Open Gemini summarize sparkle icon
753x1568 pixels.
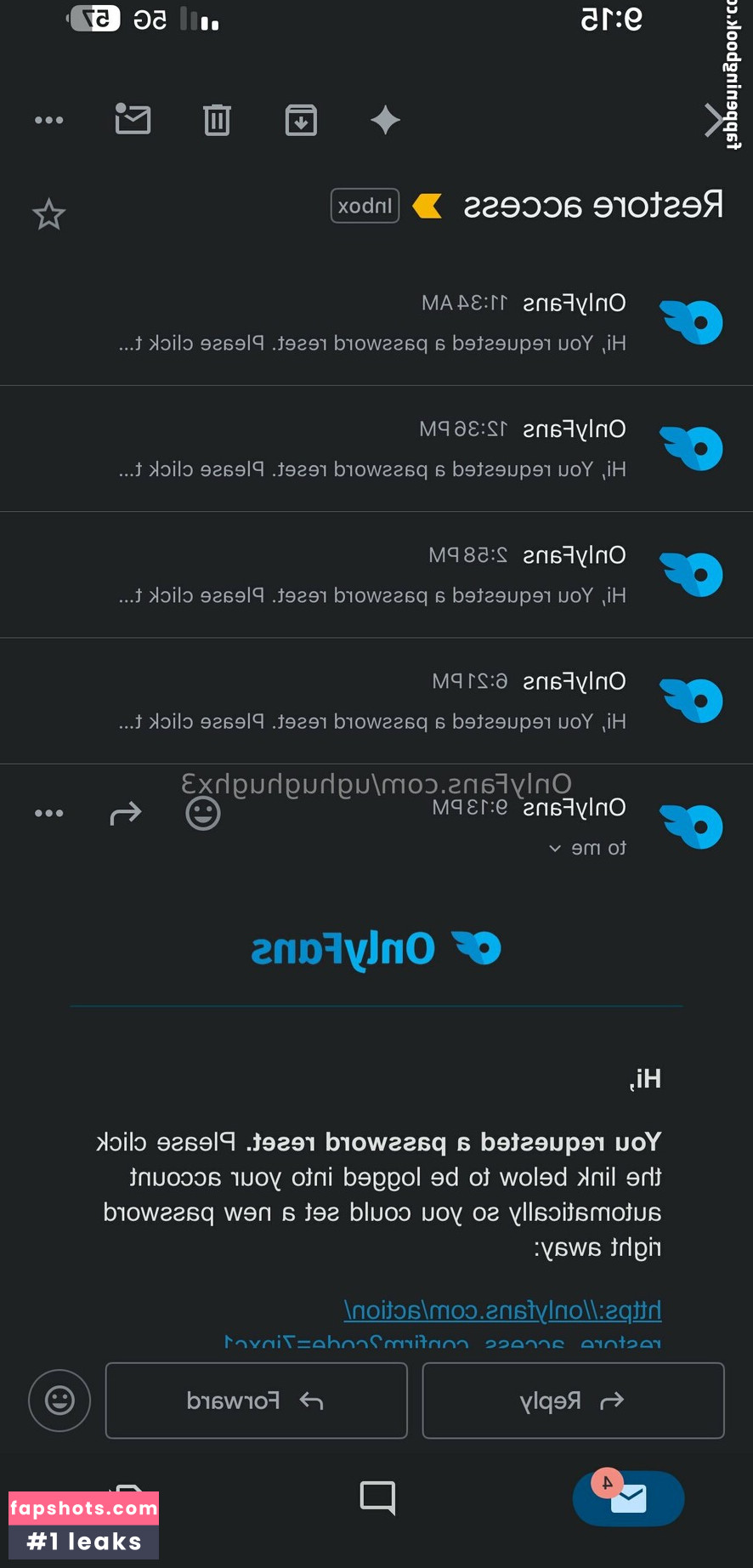(x=385, y=120)
